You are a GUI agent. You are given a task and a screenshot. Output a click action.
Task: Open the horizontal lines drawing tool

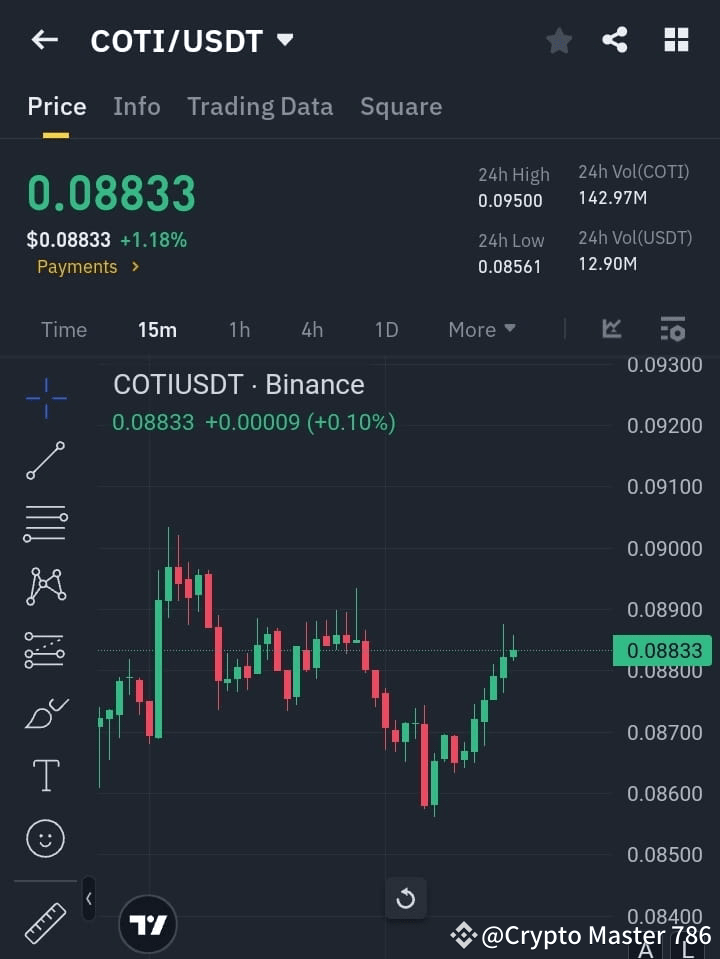(44, 524)
